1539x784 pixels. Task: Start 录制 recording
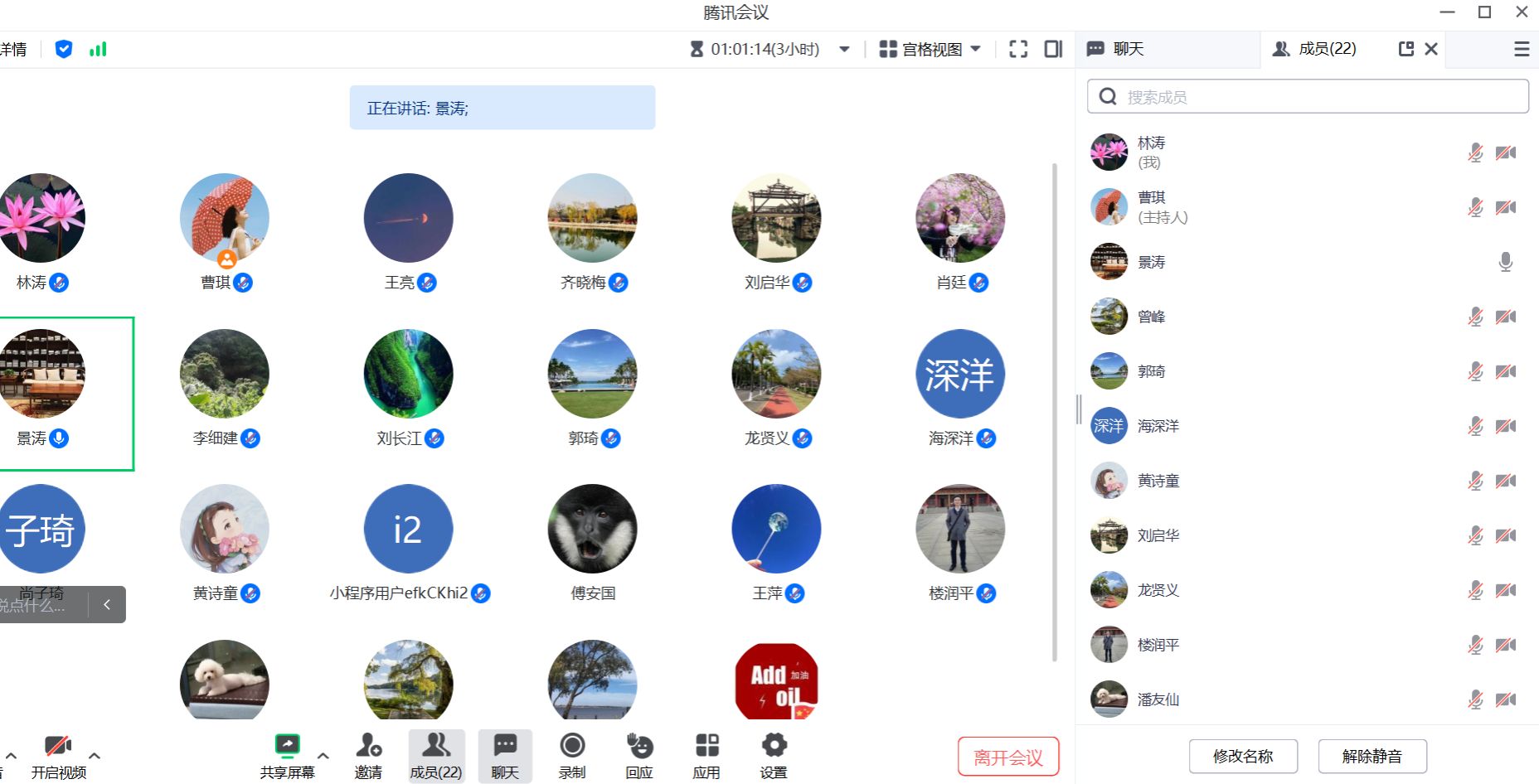[x=572, y=755]
